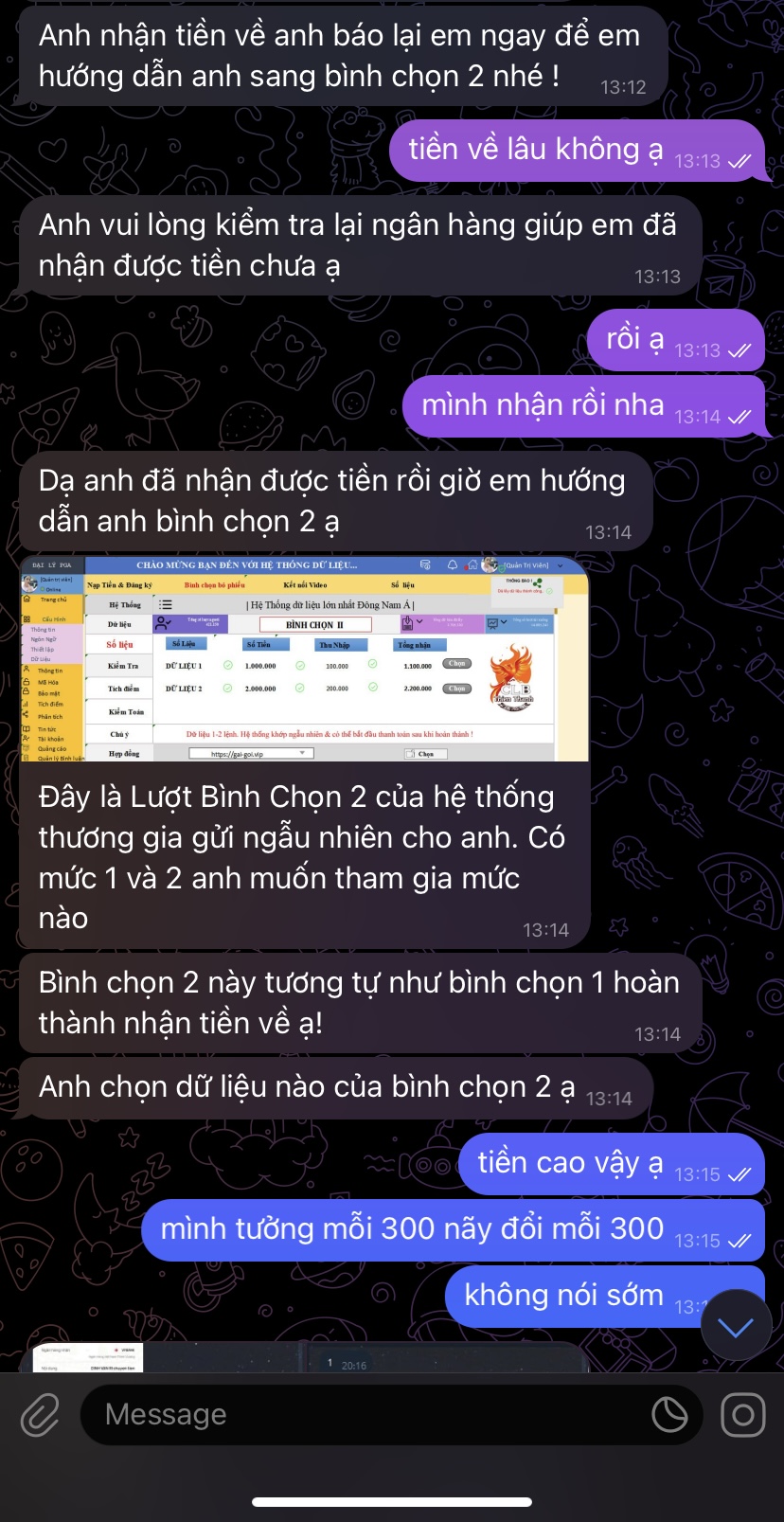Open the attachment paperclip icon

40,1415
